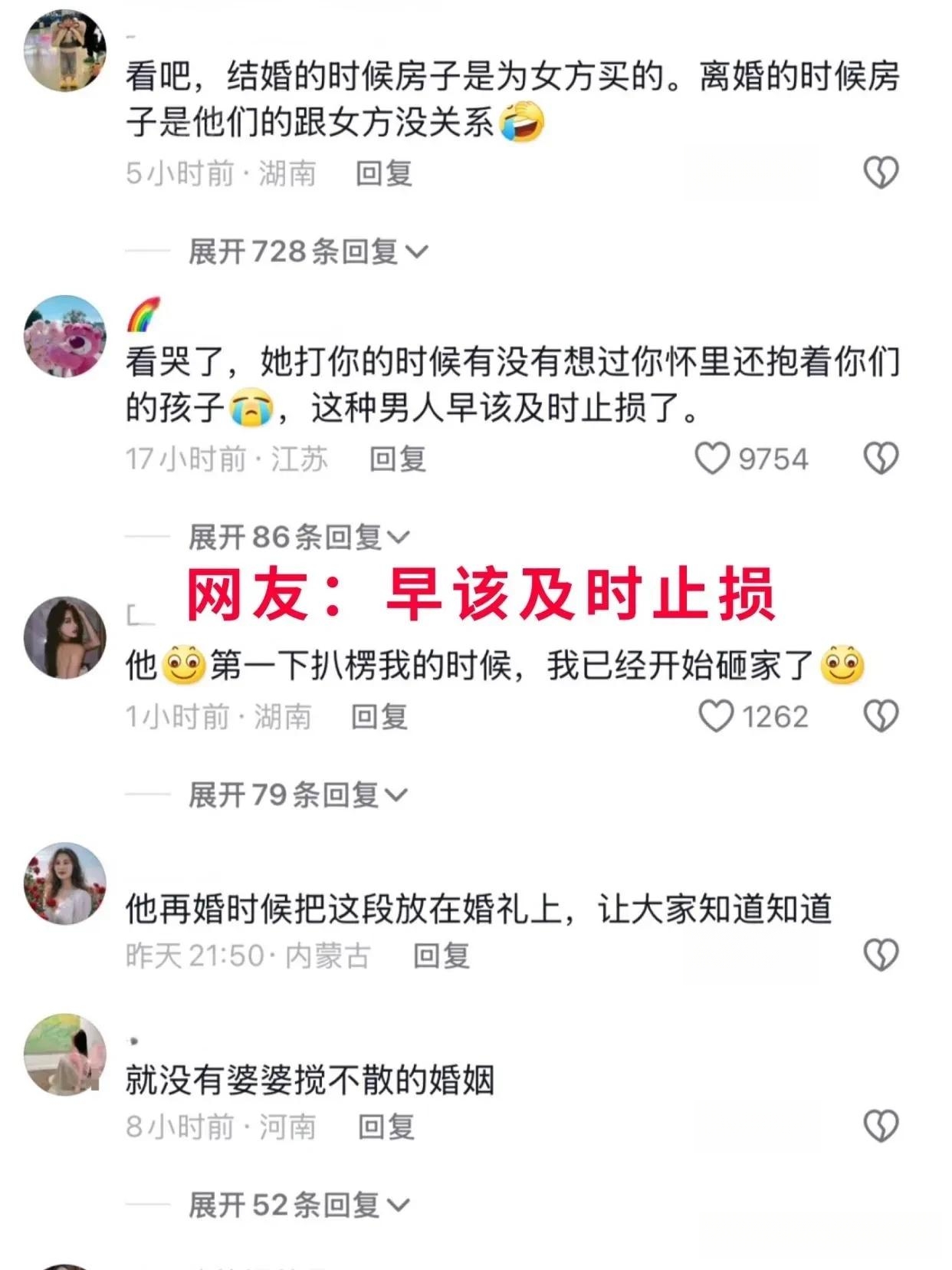Dislike the comment from Jiangsu
Viewport: 952px width, 1270px height.
(x=881, y=459)
